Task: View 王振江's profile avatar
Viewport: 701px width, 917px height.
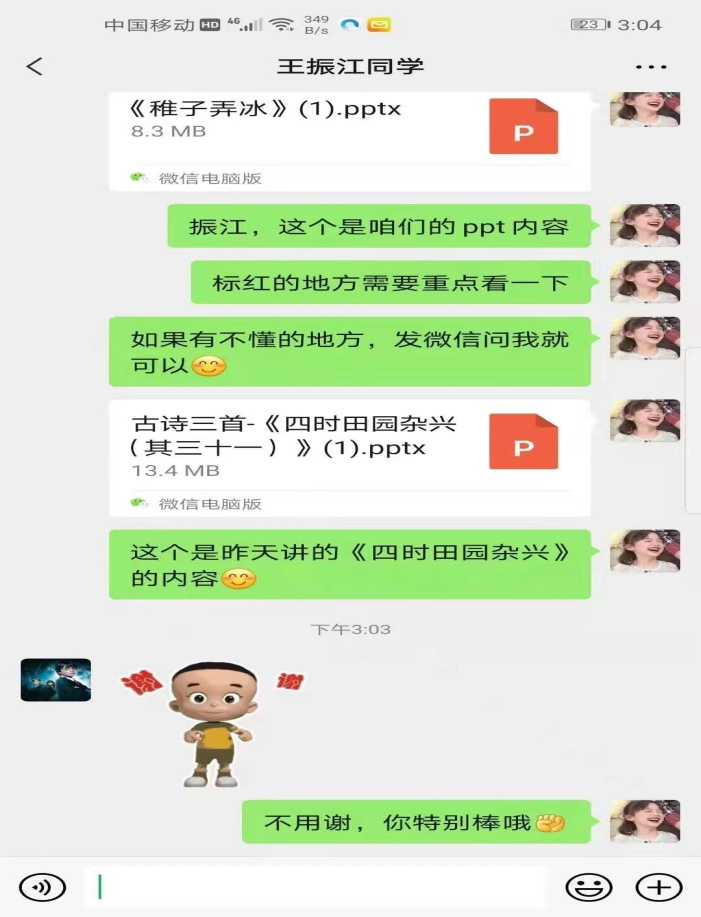Action: point(56,680)
